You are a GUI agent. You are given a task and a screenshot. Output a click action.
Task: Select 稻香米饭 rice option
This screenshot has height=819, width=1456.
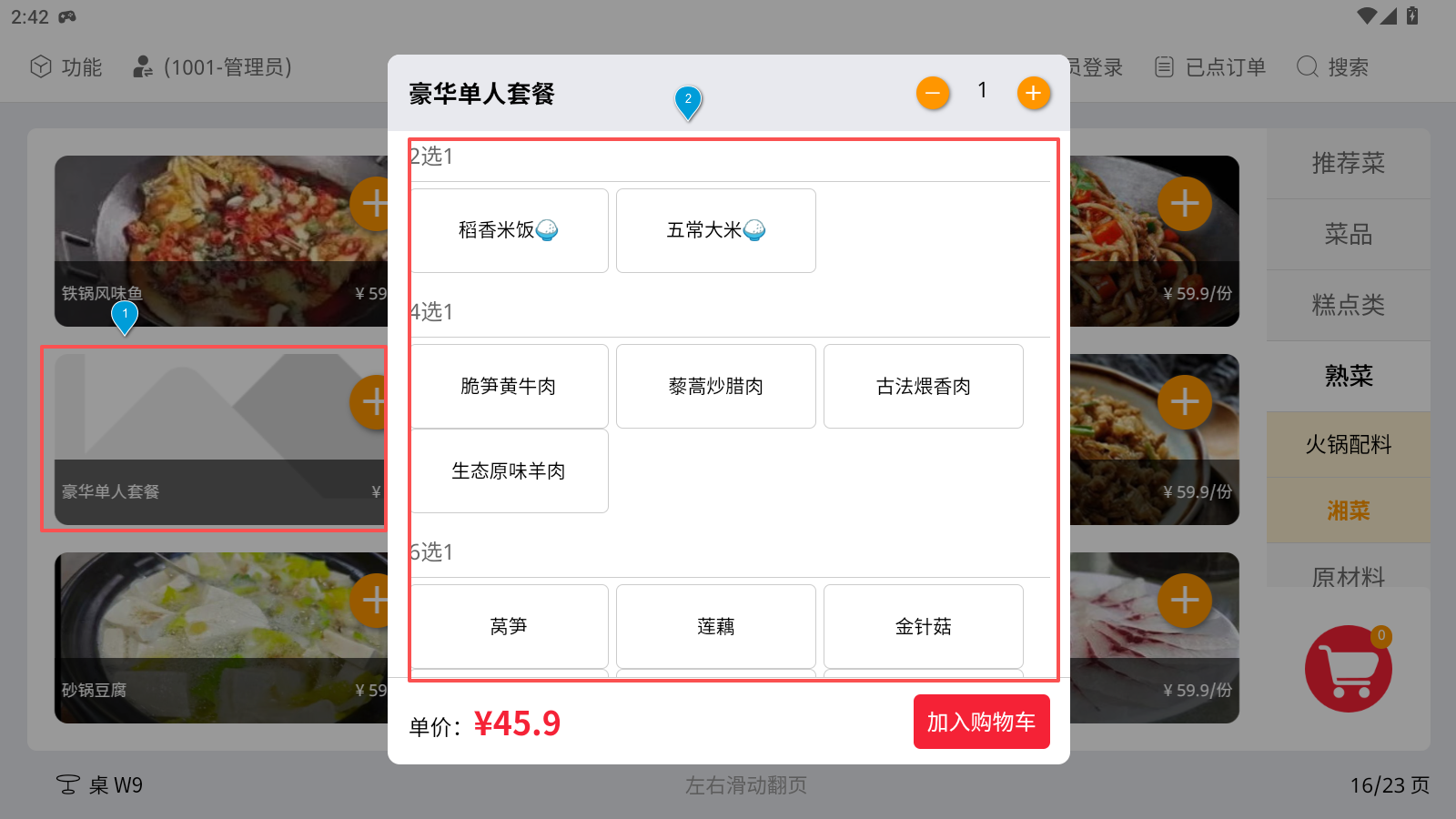point(509,230)
